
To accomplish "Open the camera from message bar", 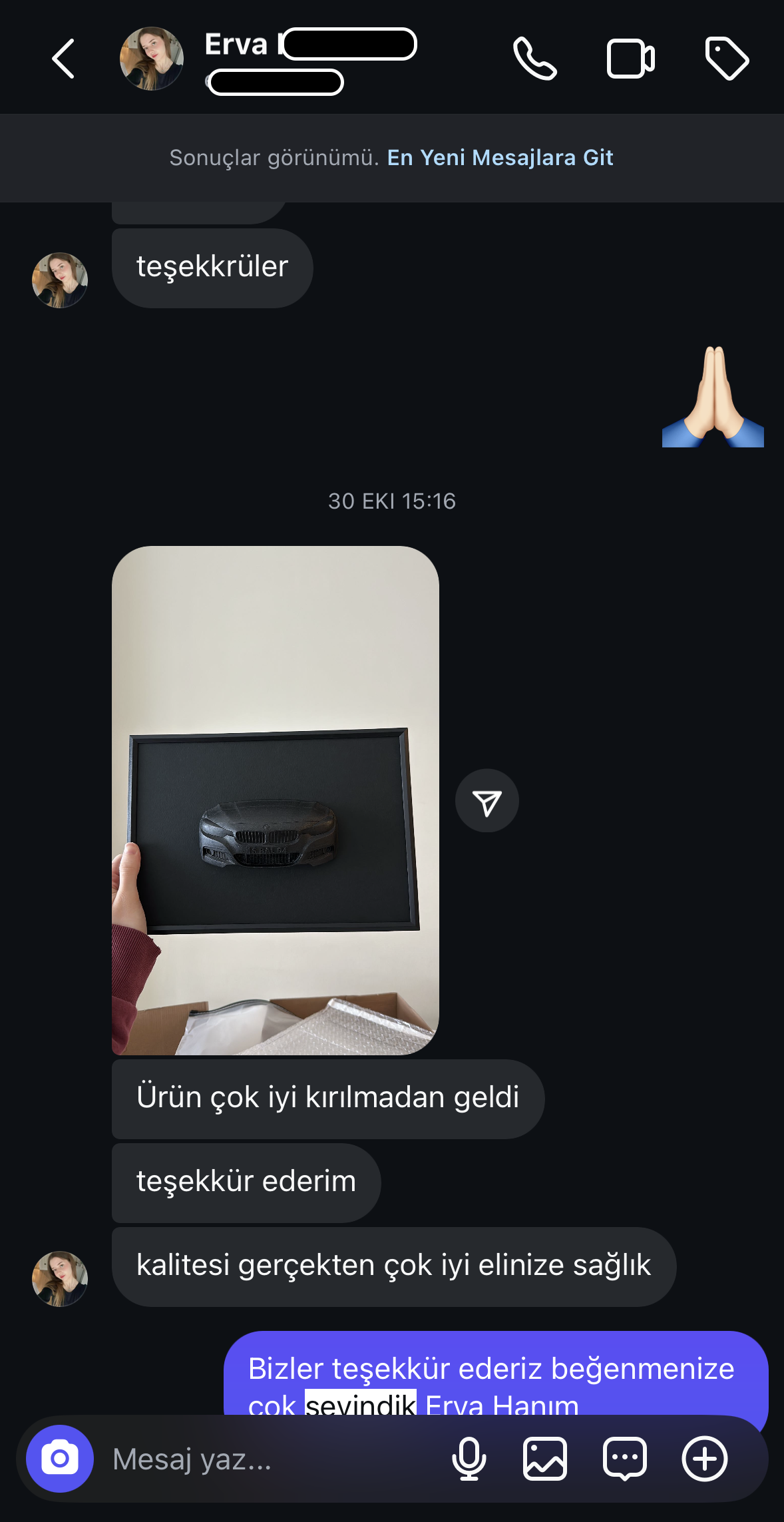I will click(60, 1458).
